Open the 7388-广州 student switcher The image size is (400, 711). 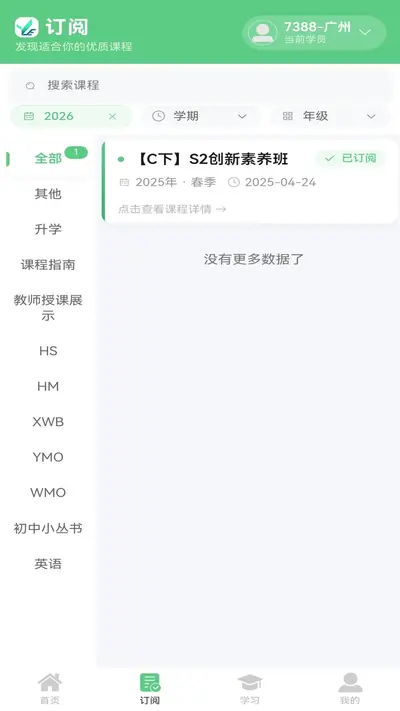point(314,33)
